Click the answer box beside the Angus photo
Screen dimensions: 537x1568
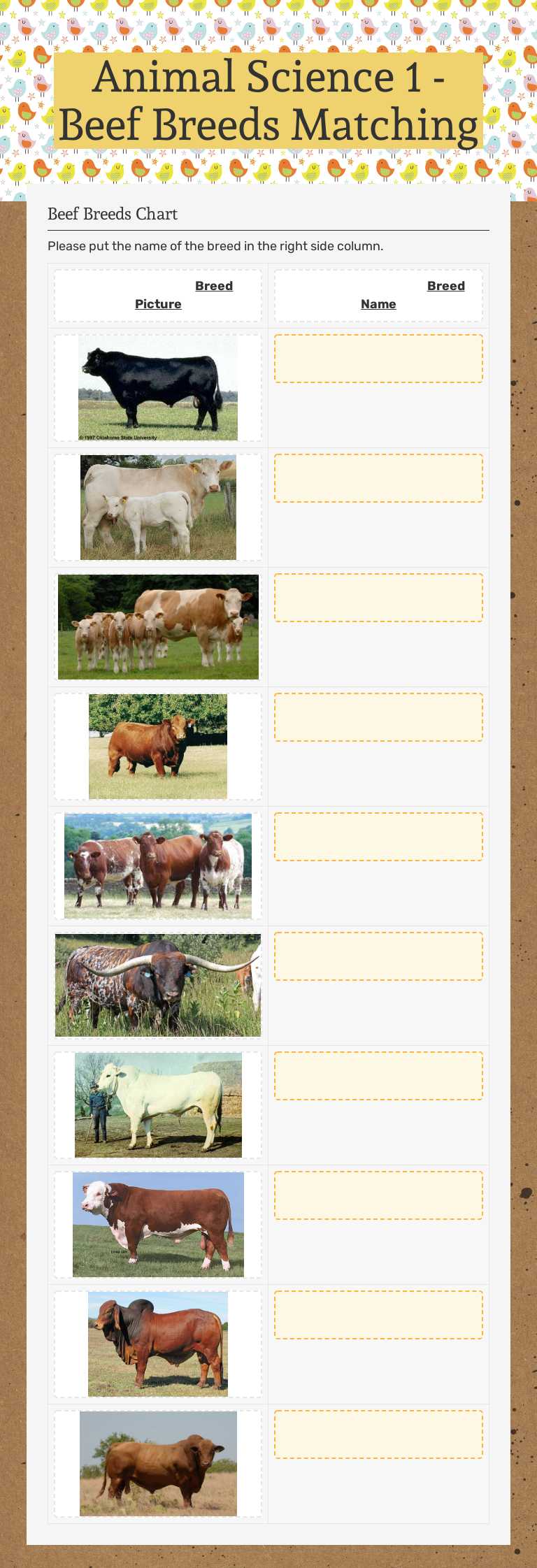[x=378, y=357]
